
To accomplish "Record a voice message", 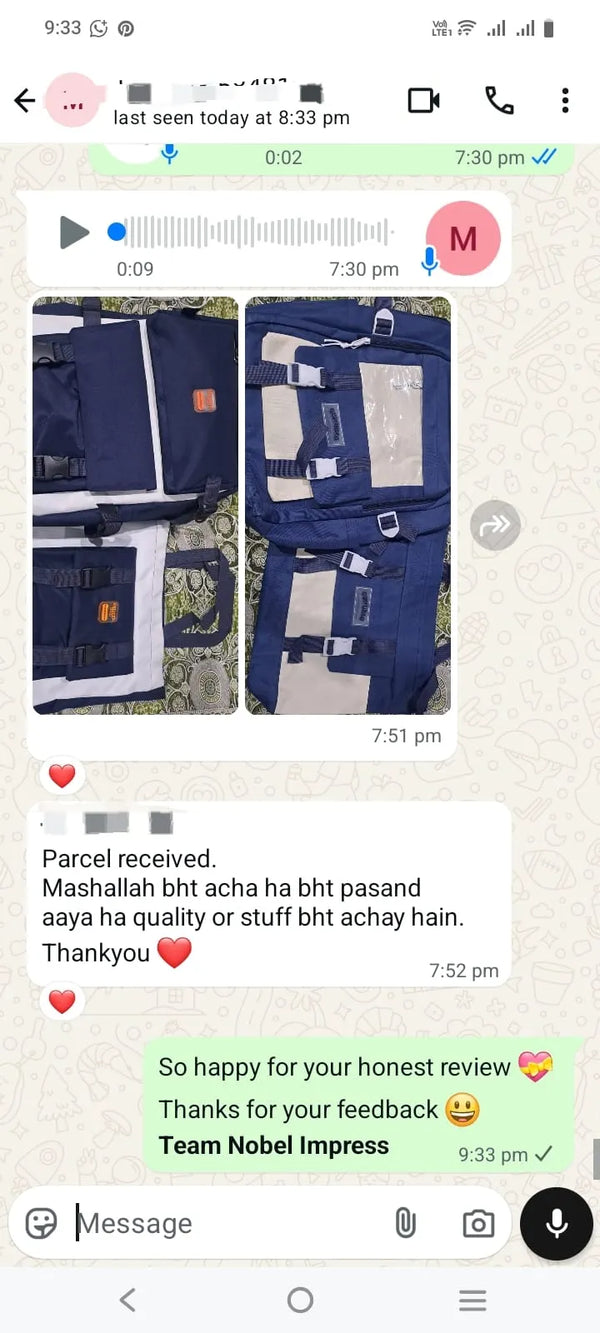I will coord(556,1223).
